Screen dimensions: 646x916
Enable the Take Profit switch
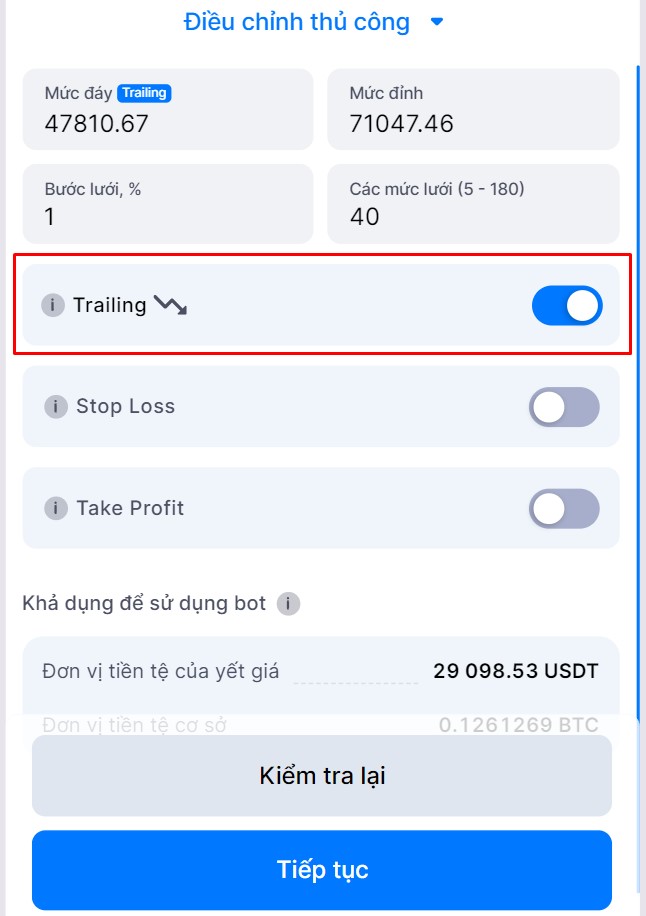(x=564, y=509)
